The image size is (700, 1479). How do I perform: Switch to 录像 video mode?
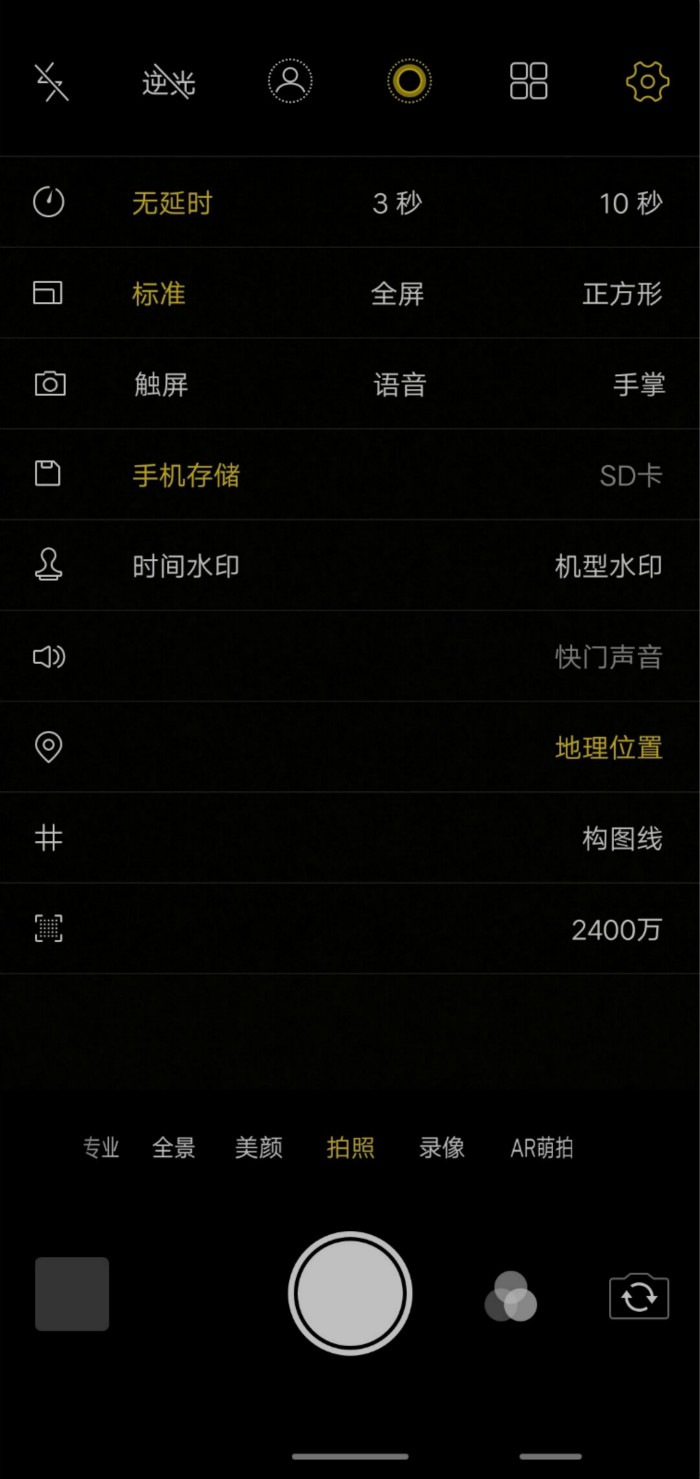(441, 1148)
